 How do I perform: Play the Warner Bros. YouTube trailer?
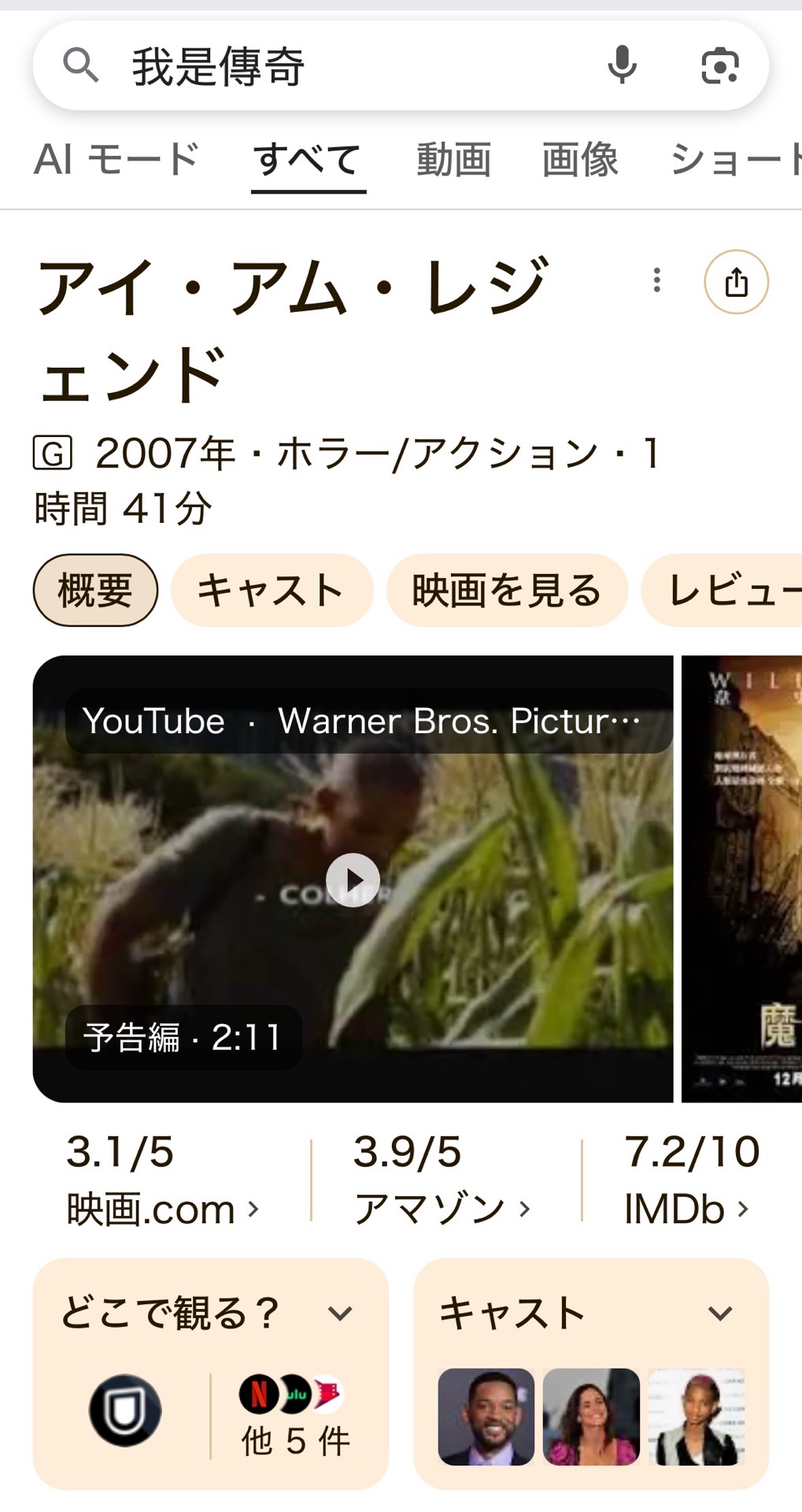pos(353,880)
